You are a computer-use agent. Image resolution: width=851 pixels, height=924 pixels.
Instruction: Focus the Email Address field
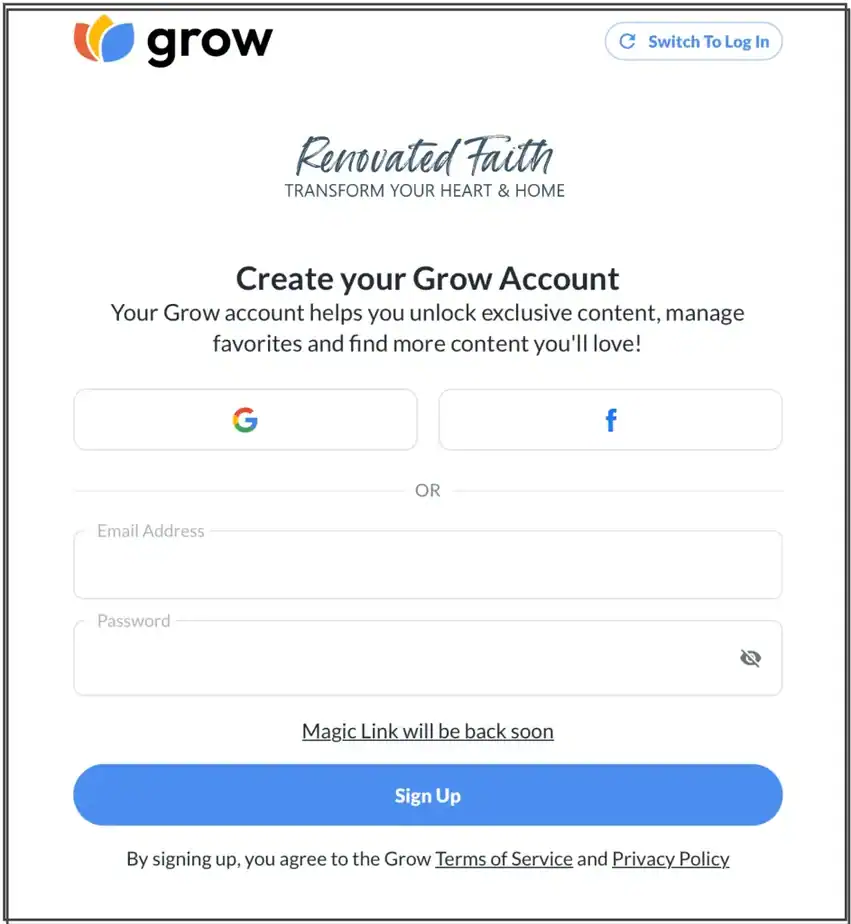point(427,568)
